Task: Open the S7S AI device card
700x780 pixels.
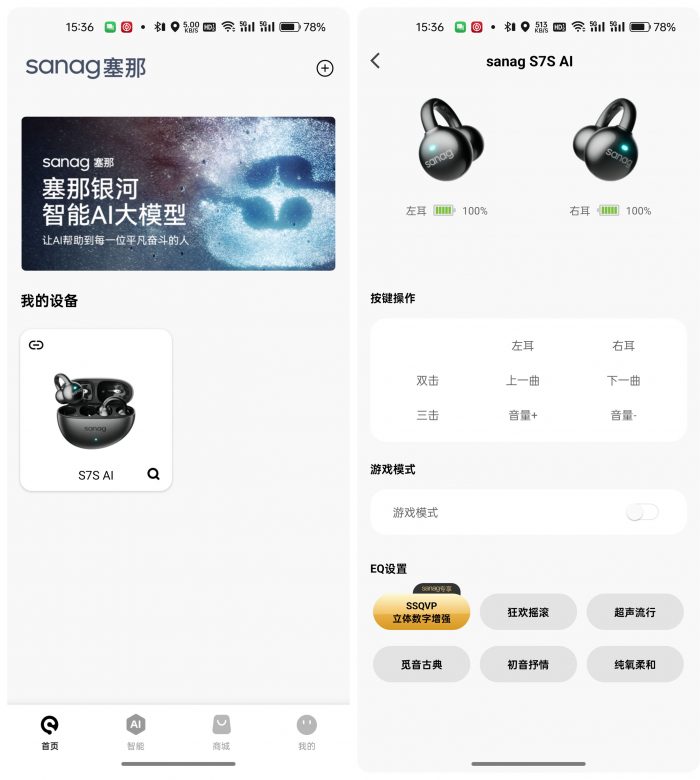Action: pyautogui.click(x=95, y=410)
